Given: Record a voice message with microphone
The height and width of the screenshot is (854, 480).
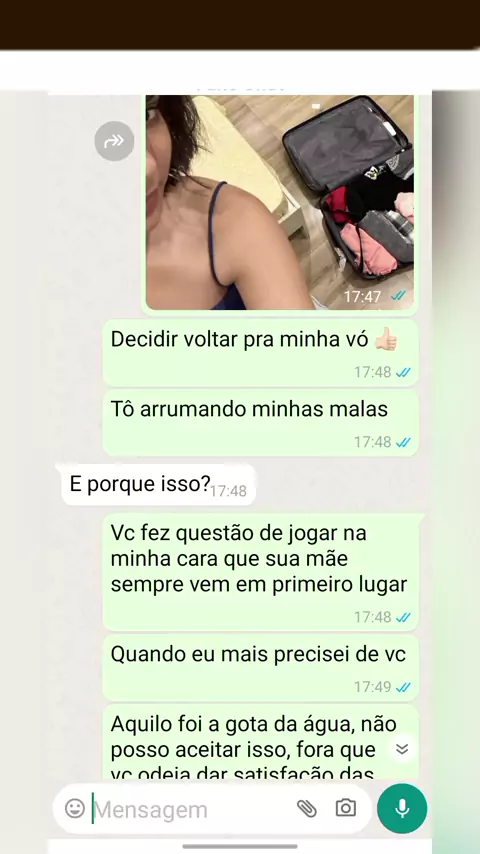Looking at the screenshot, I should [x=402, y=809].
